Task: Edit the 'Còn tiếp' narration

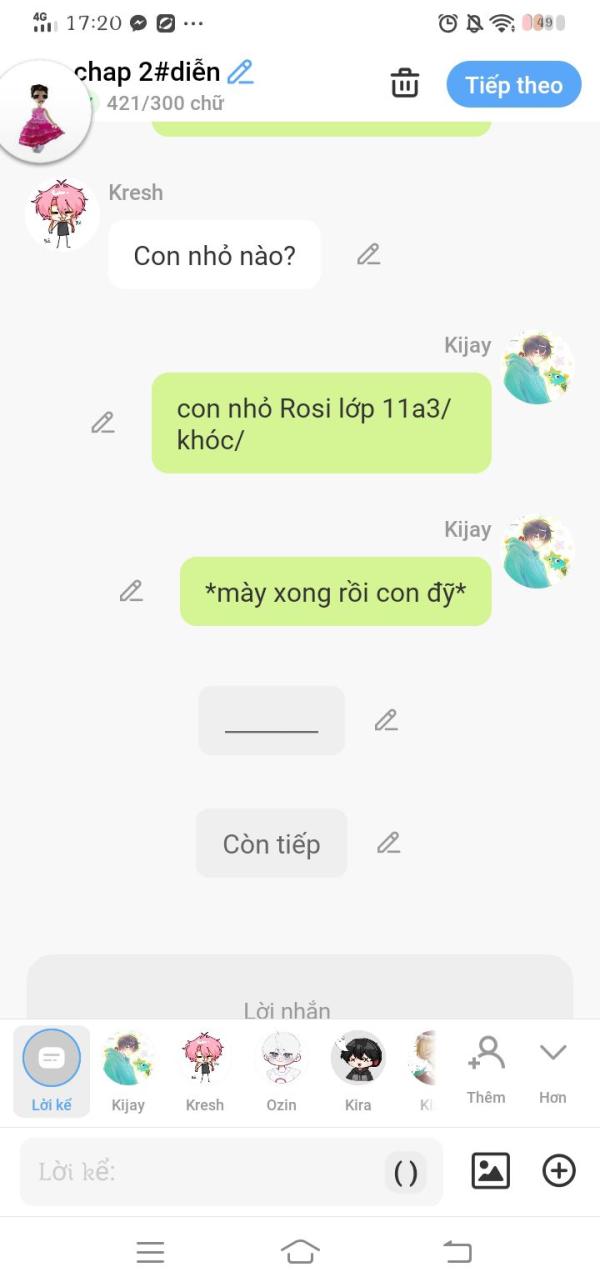Action: click(388, 843)
